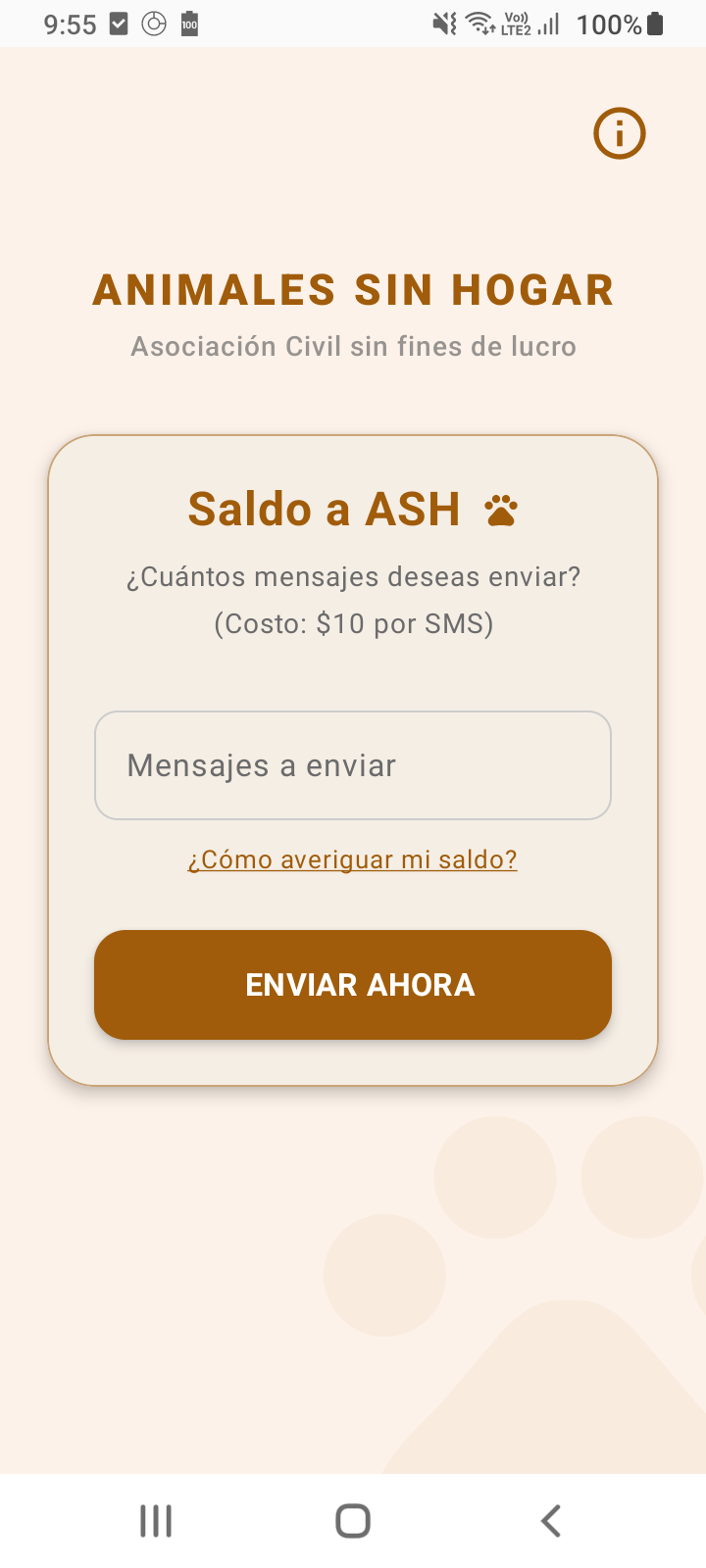Select the muted sound icon in status bar
Screen dimensions: 706x1568
click(x=439, y=24)
